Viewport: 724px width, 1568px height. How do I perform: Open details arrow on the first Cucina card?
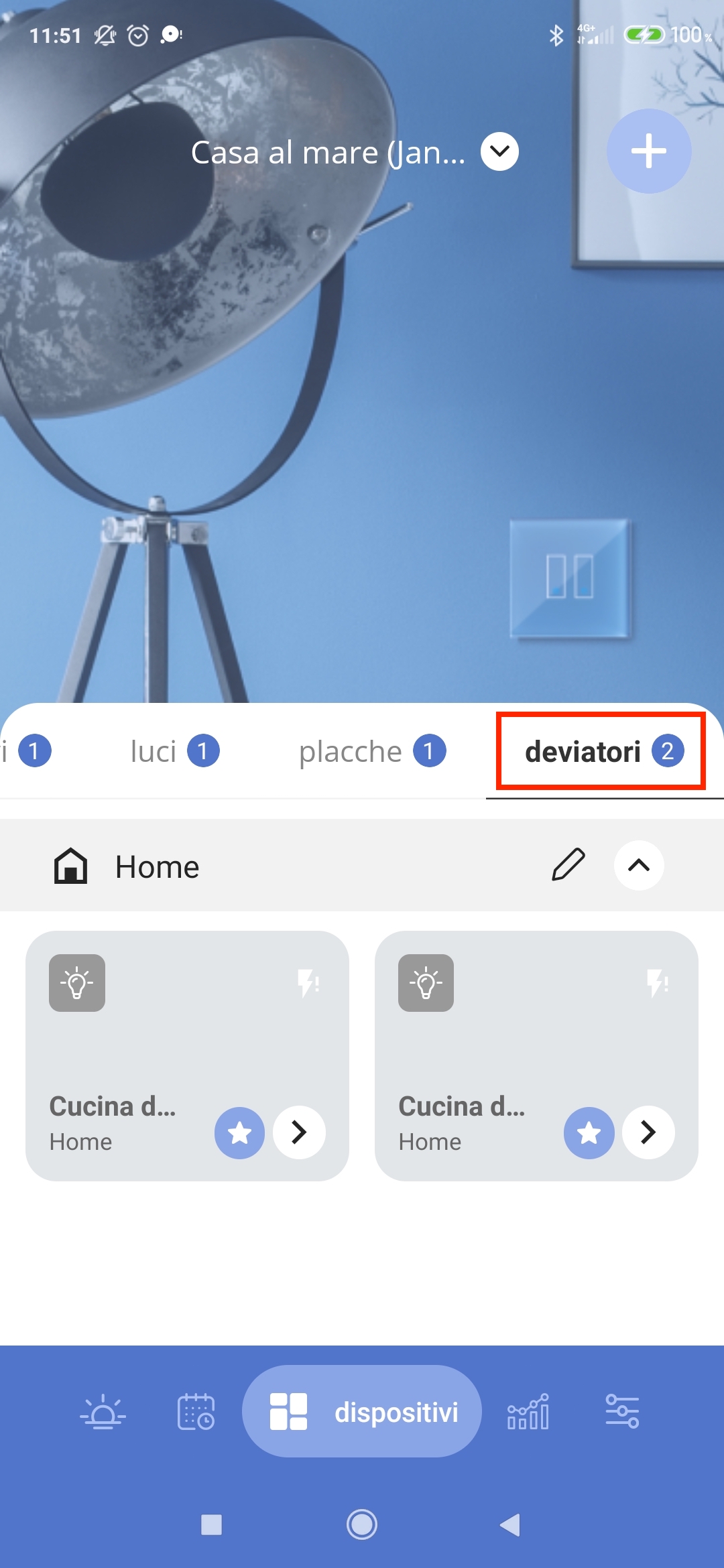(299, 1132)
